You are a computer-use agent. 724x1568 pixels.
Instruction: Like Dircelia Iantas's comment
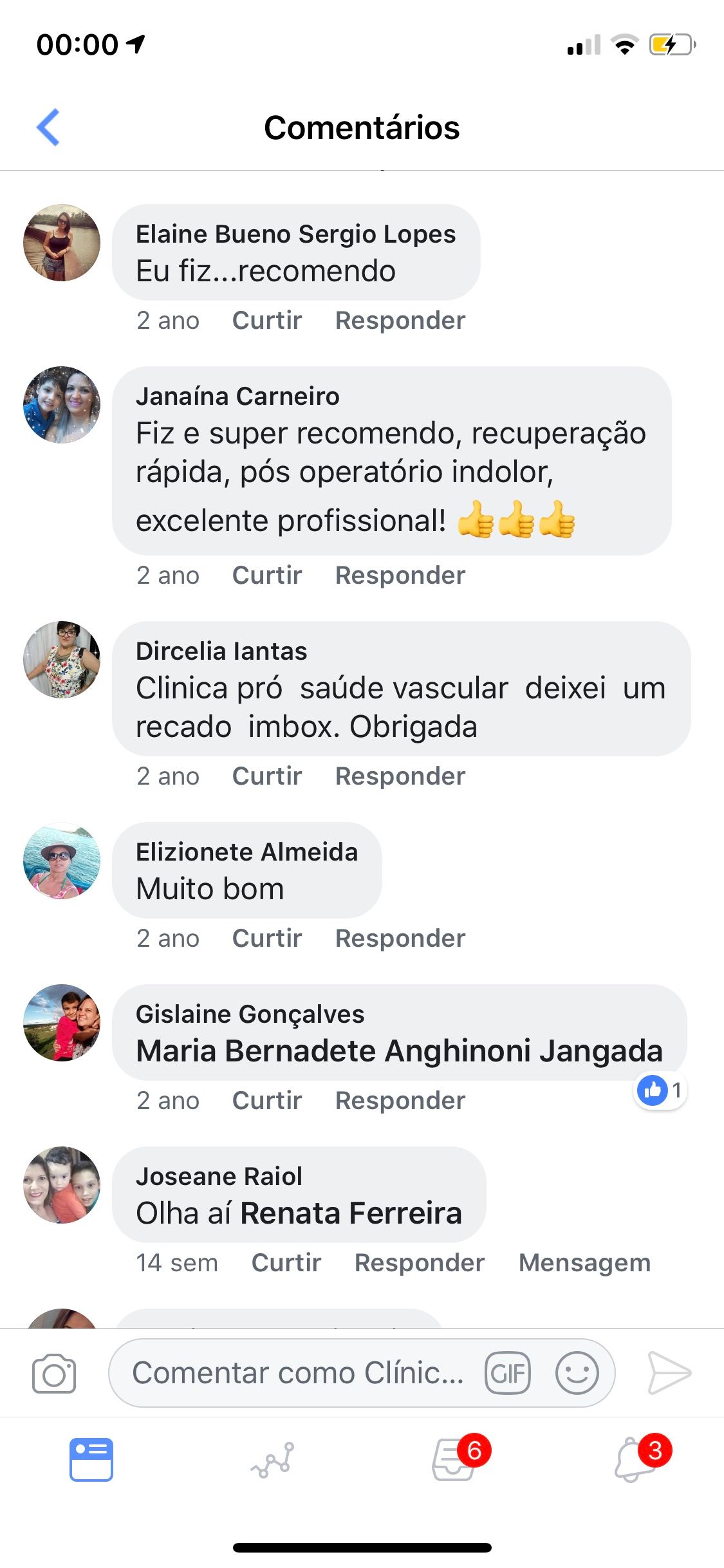(267, 776)
